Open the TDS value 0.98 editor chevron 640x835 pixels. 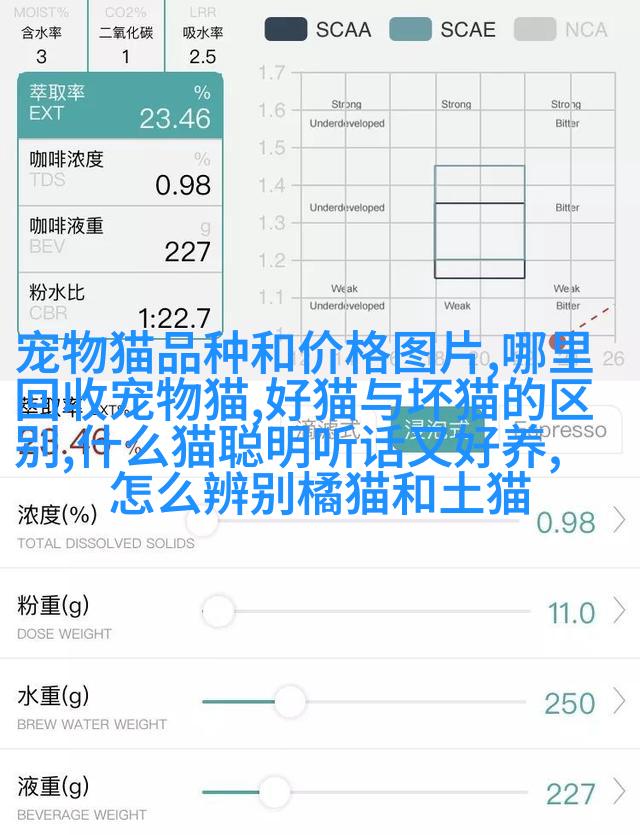click(x=620, y=521)
